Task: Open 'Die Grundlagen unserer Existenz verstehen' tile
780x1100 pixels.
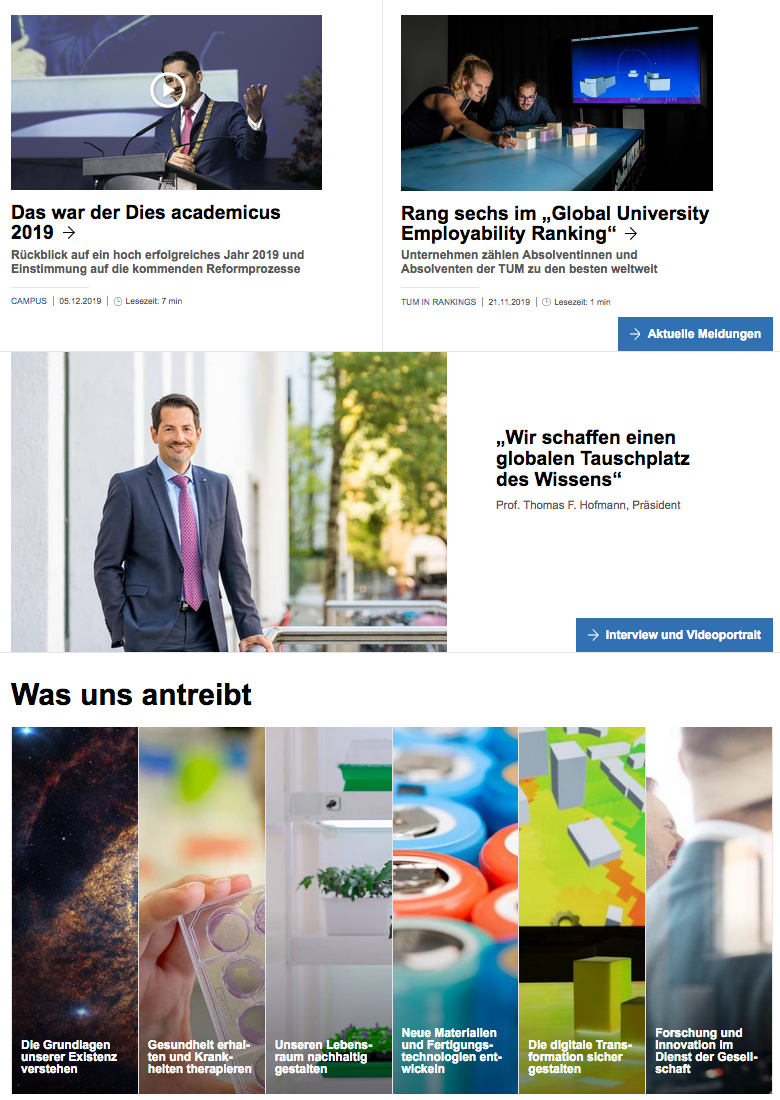Action: pos(74,910)
